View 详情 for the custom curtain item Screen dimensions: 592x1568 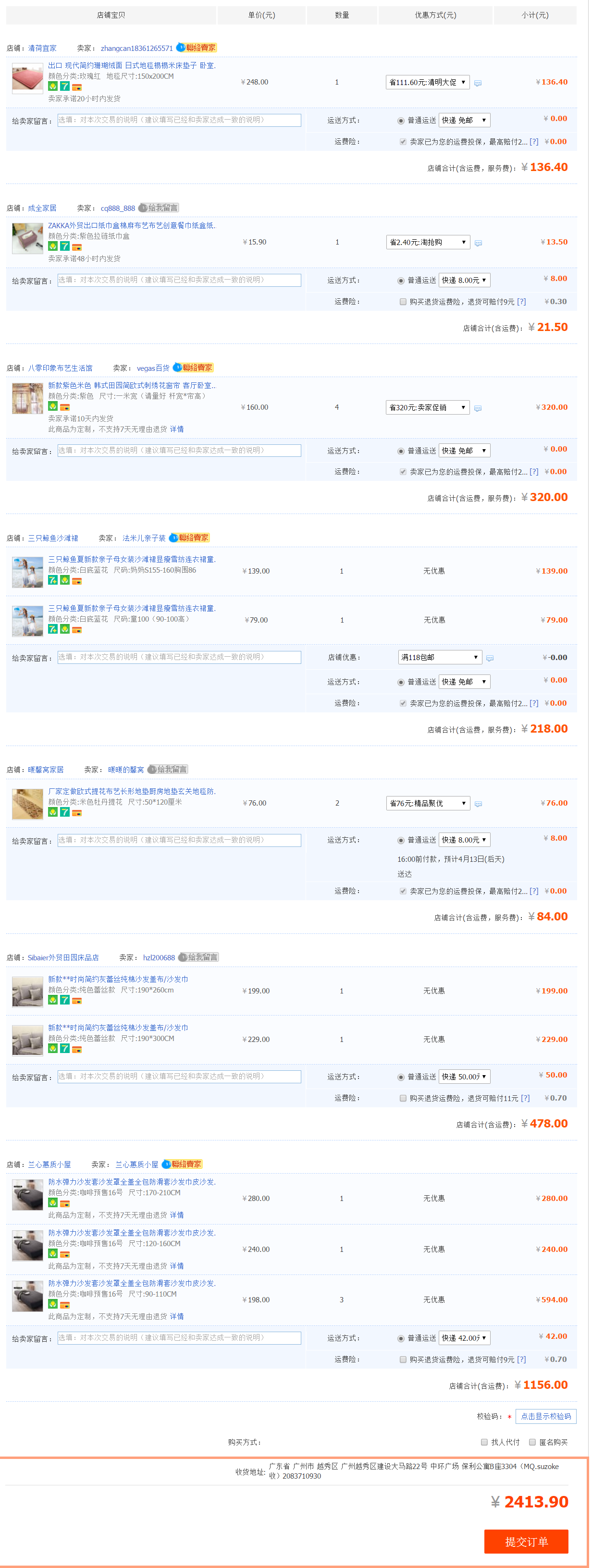pos(177,429)
